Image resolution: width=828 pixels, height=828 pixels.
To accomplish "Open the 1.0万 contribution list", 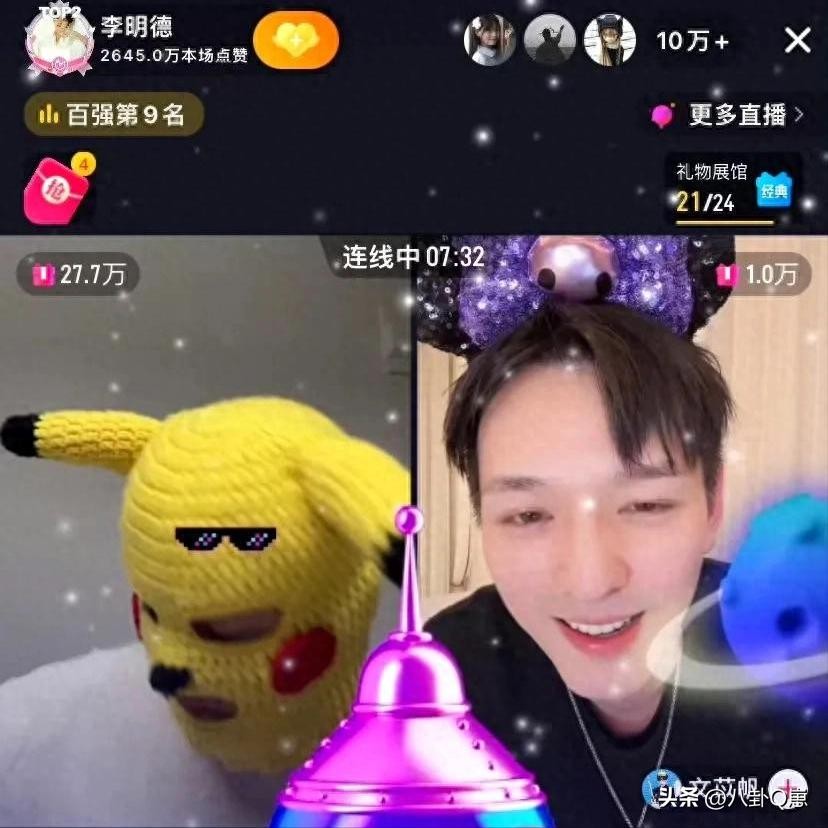I will click(x=759, y=274).
